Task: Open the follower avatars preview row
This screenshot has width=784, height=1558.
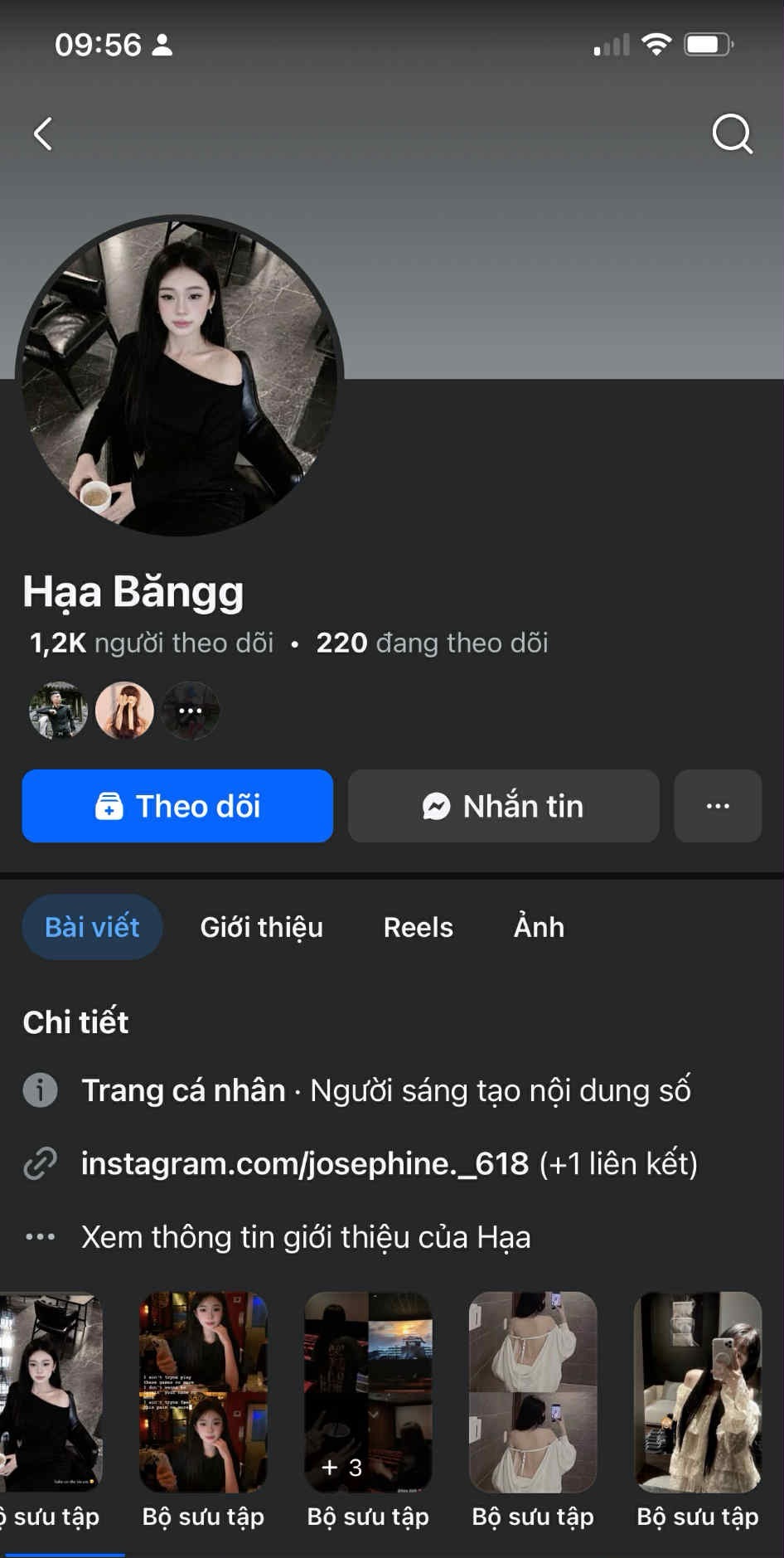Action: pos(124,711)
